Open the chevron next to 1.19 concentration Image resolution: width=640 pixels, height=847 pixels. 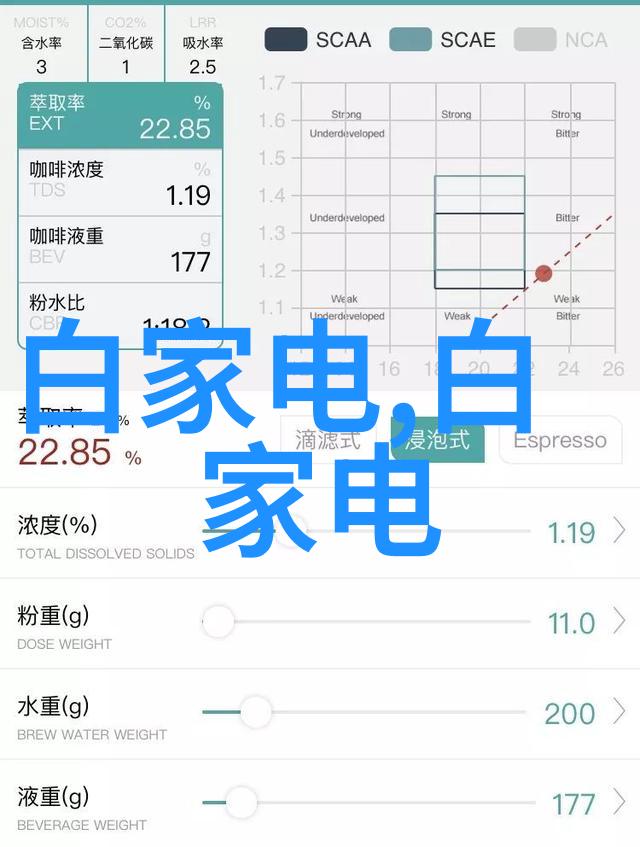620,530
